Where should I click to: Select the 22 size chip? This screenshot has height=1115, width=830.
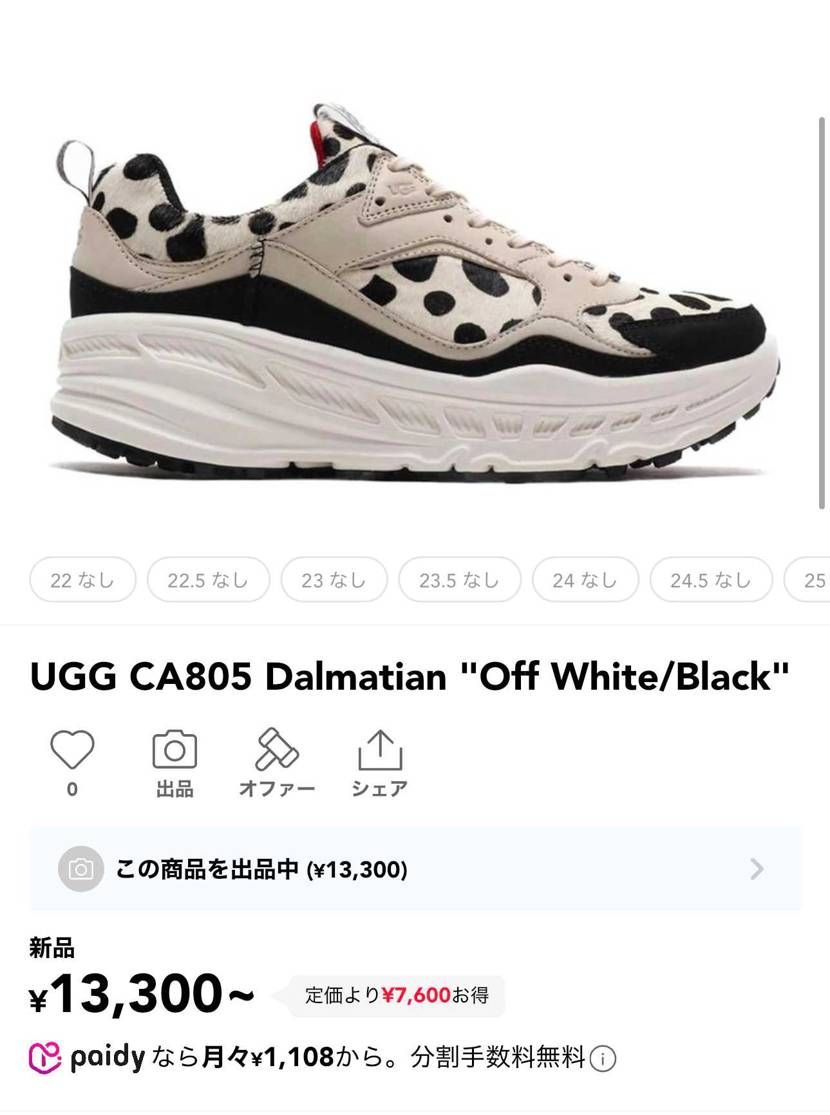coord(82,580)
